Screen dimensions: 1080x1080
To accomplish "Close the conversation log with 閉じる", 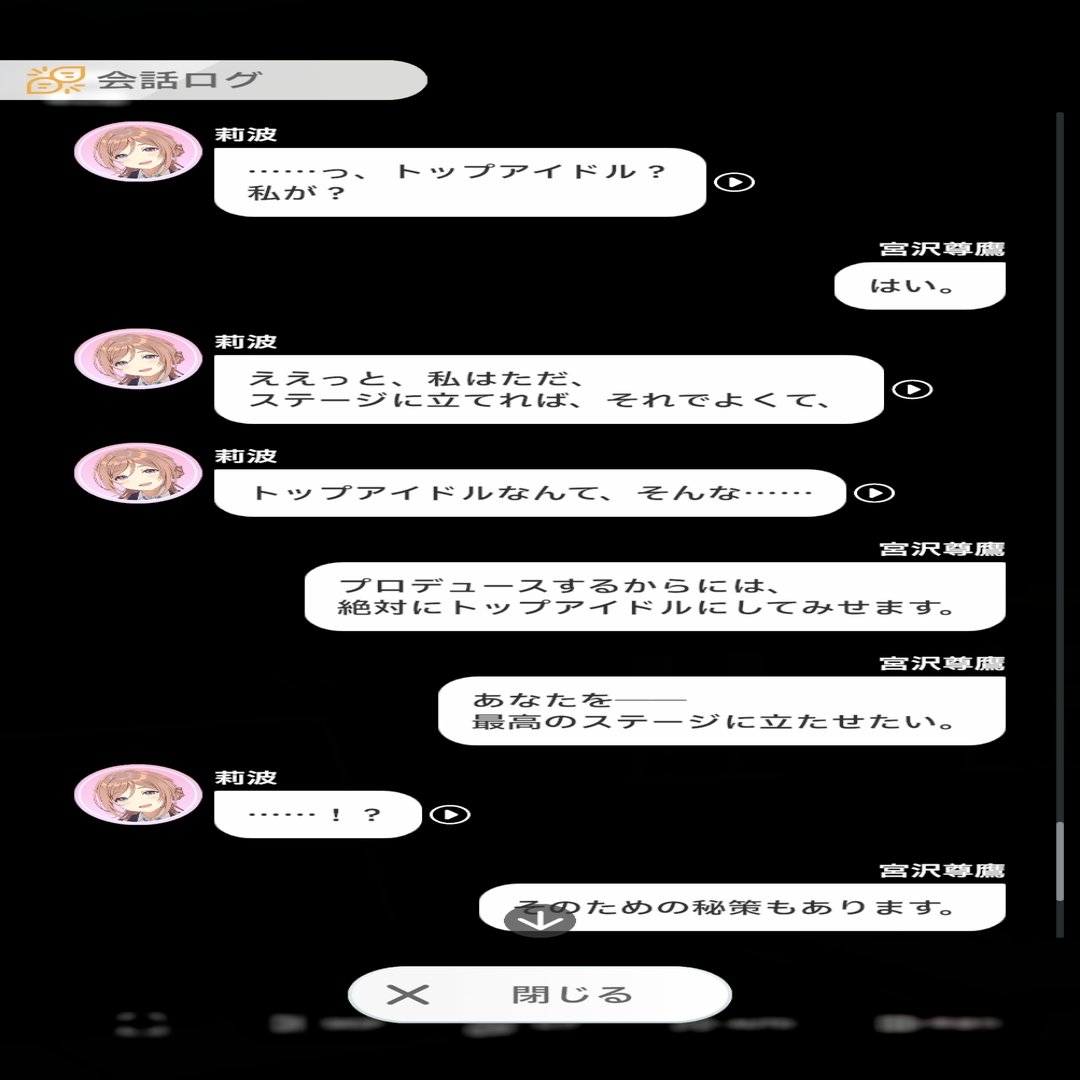I will point(540,994).
